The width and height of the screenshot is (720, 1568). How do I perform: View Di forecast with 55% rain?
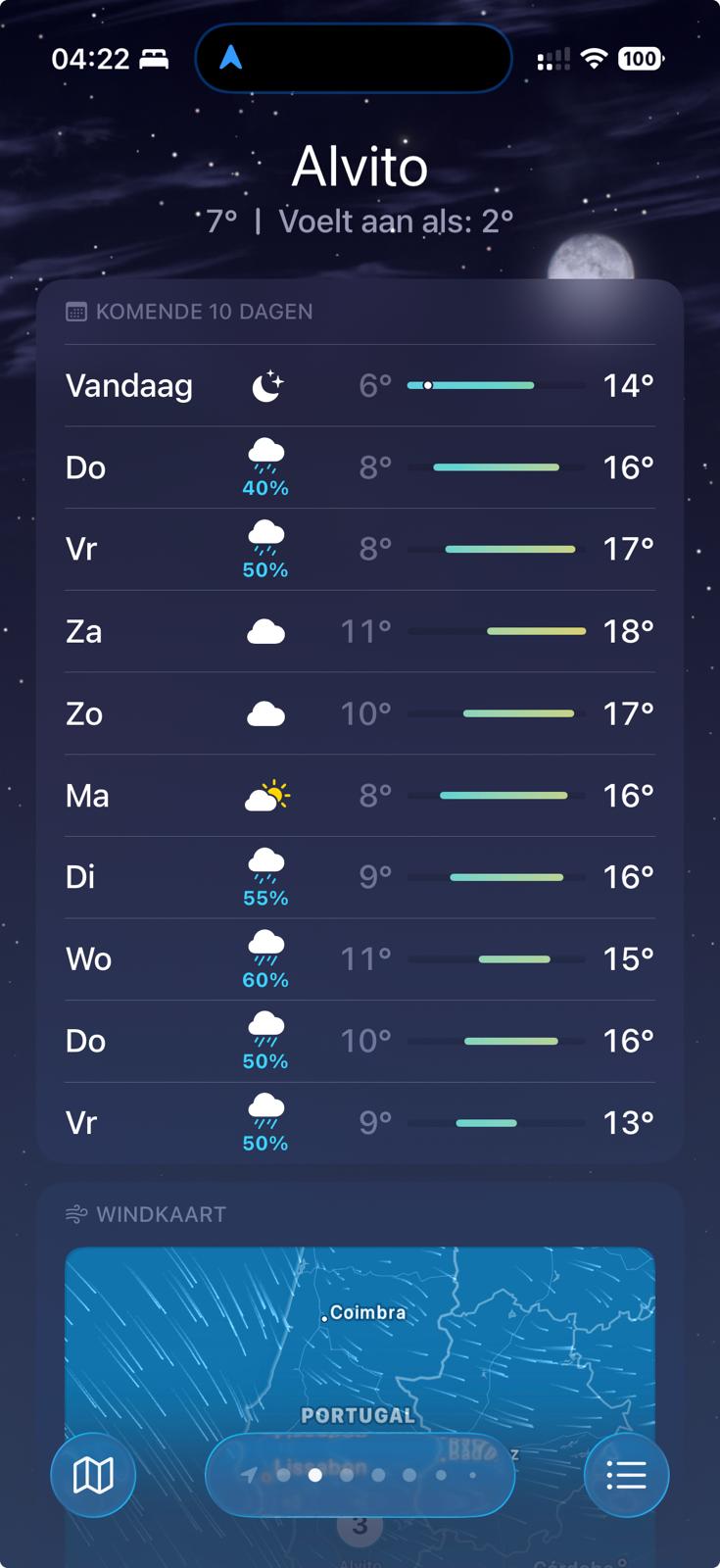pos(360,877)
